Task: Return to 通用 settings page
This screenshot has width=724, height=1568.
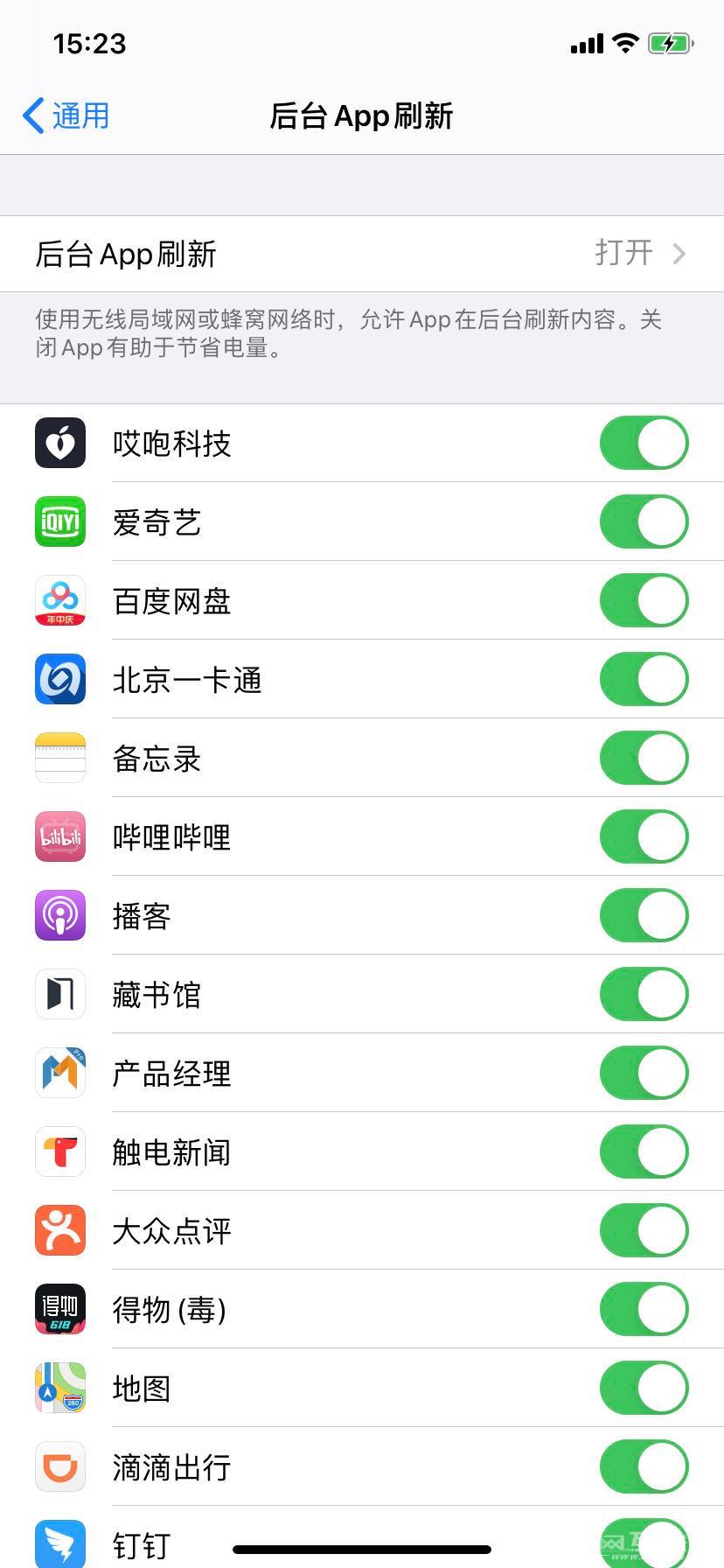Action: coord(64,115)
